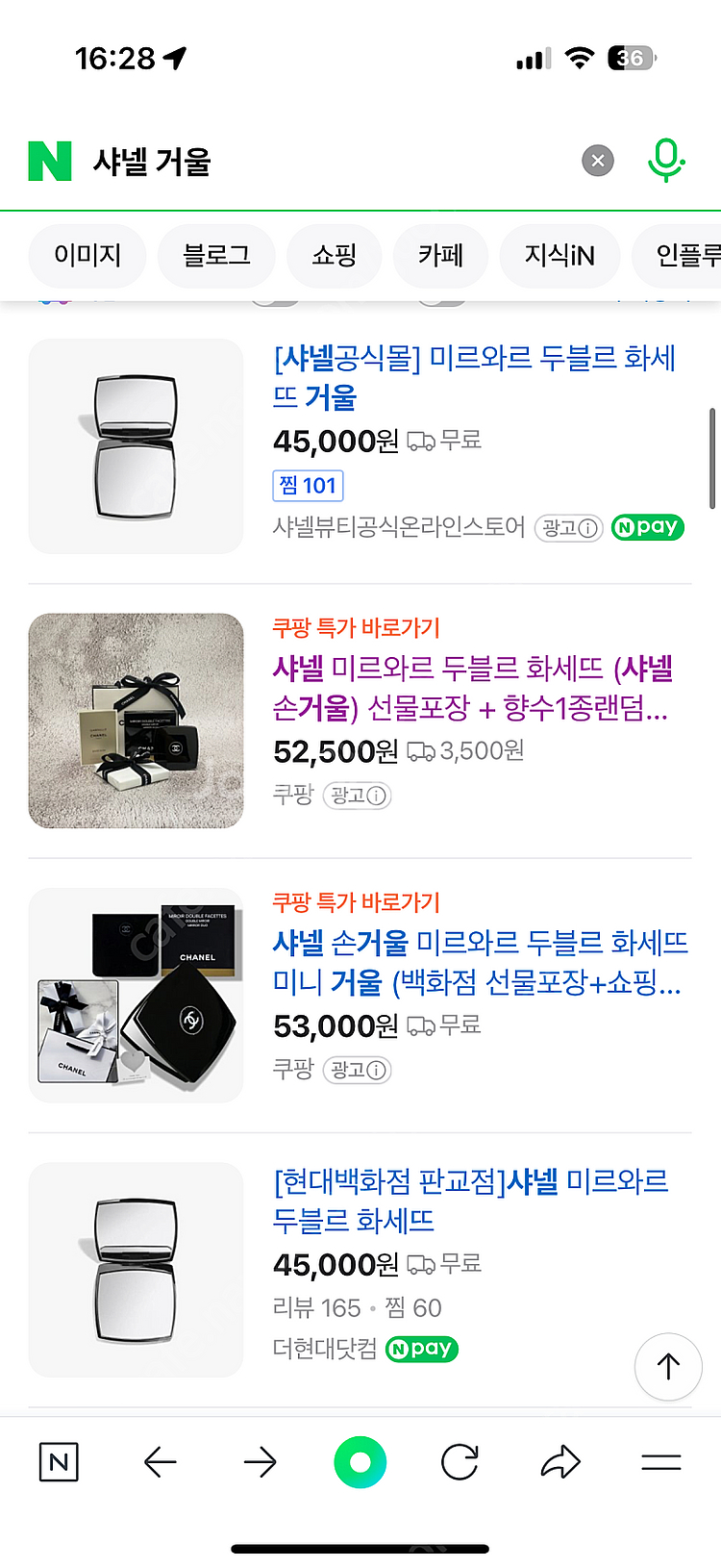This screenshot has width=721, height=1568.
Task: Reload the search results page
Action: [x=460, y=1463]
